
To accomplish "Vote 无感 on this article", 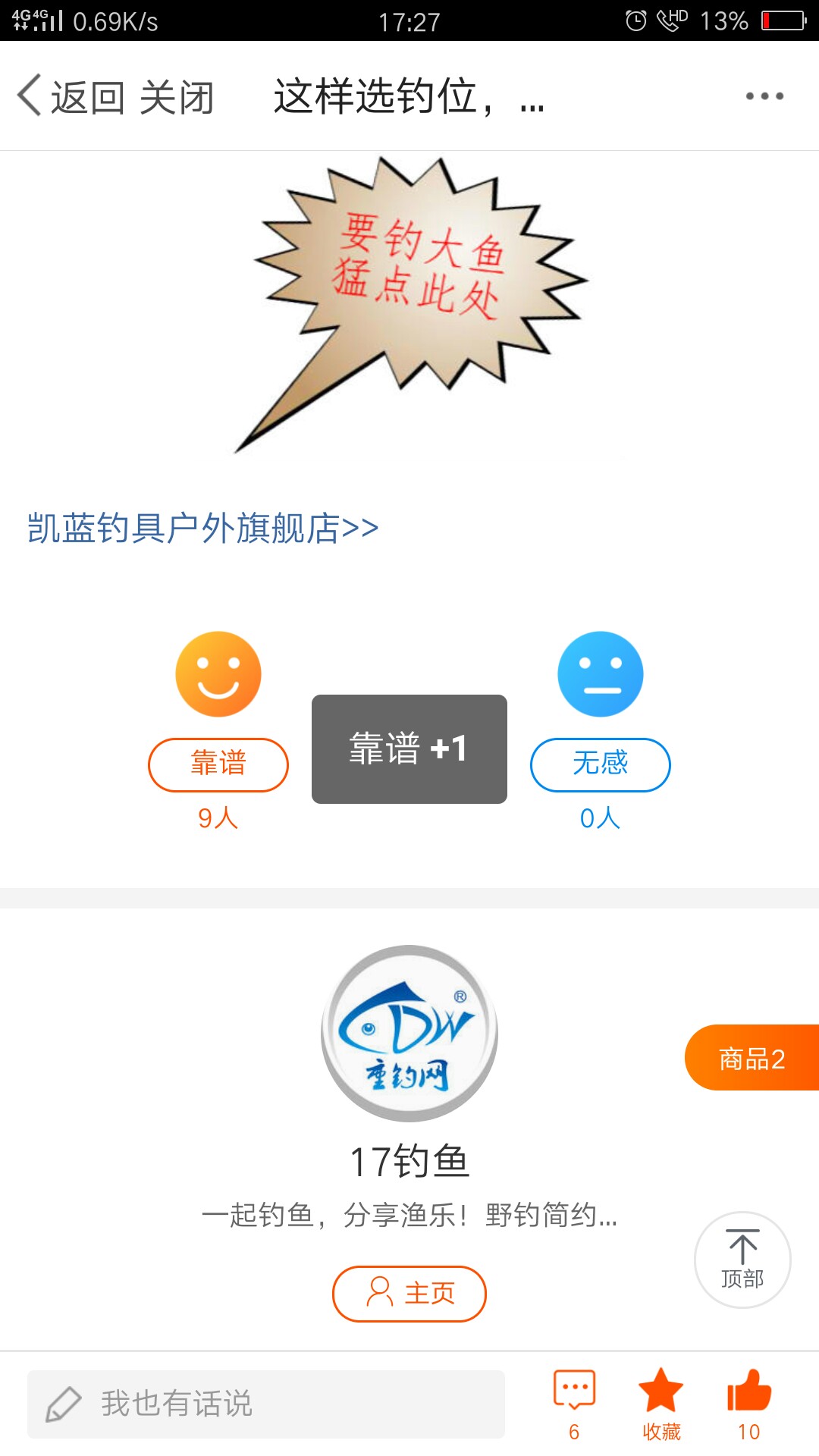I will point(600,764).
